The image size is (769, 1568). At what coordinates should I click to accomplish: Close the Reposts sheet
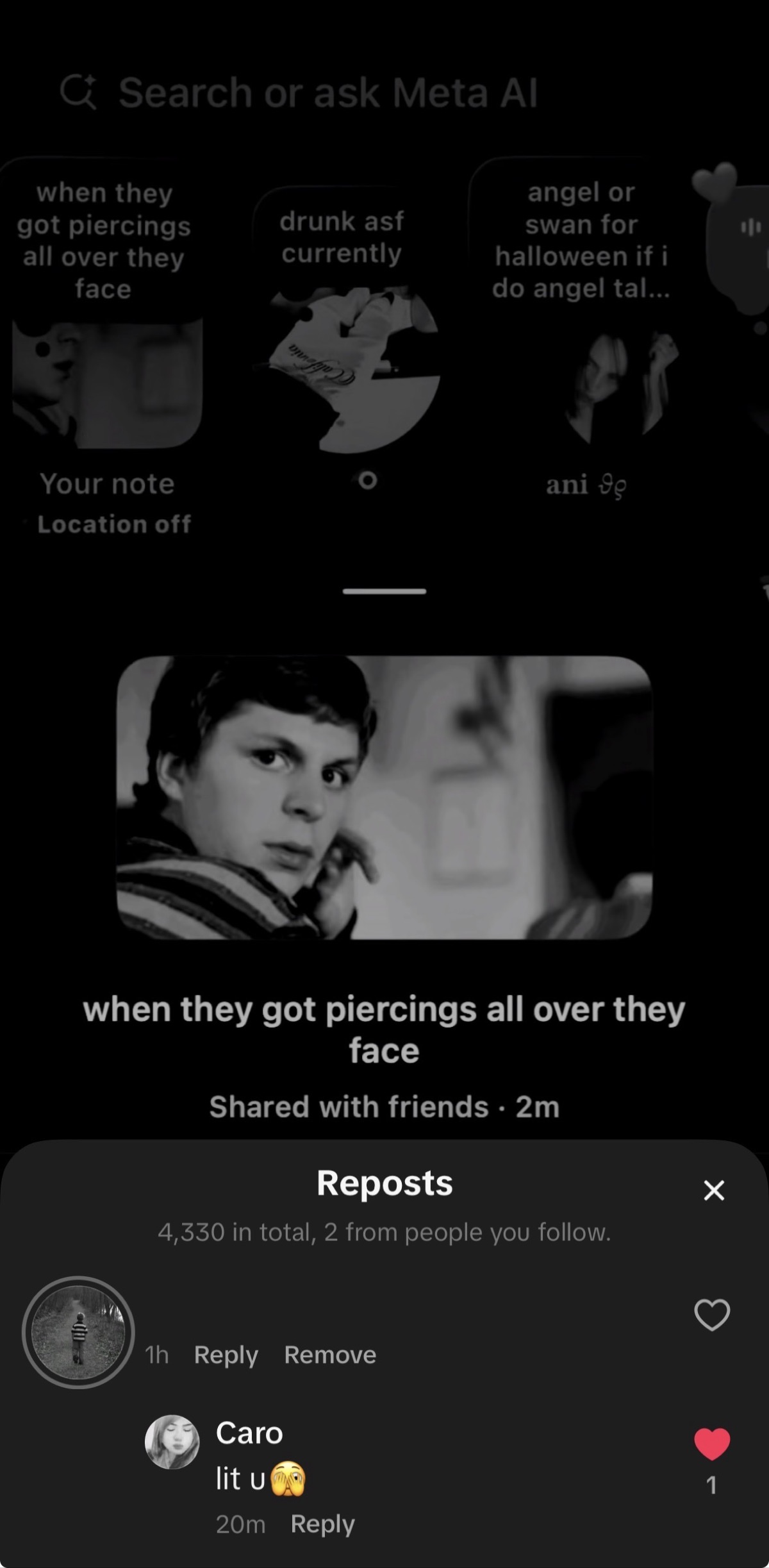[713, 1190]
